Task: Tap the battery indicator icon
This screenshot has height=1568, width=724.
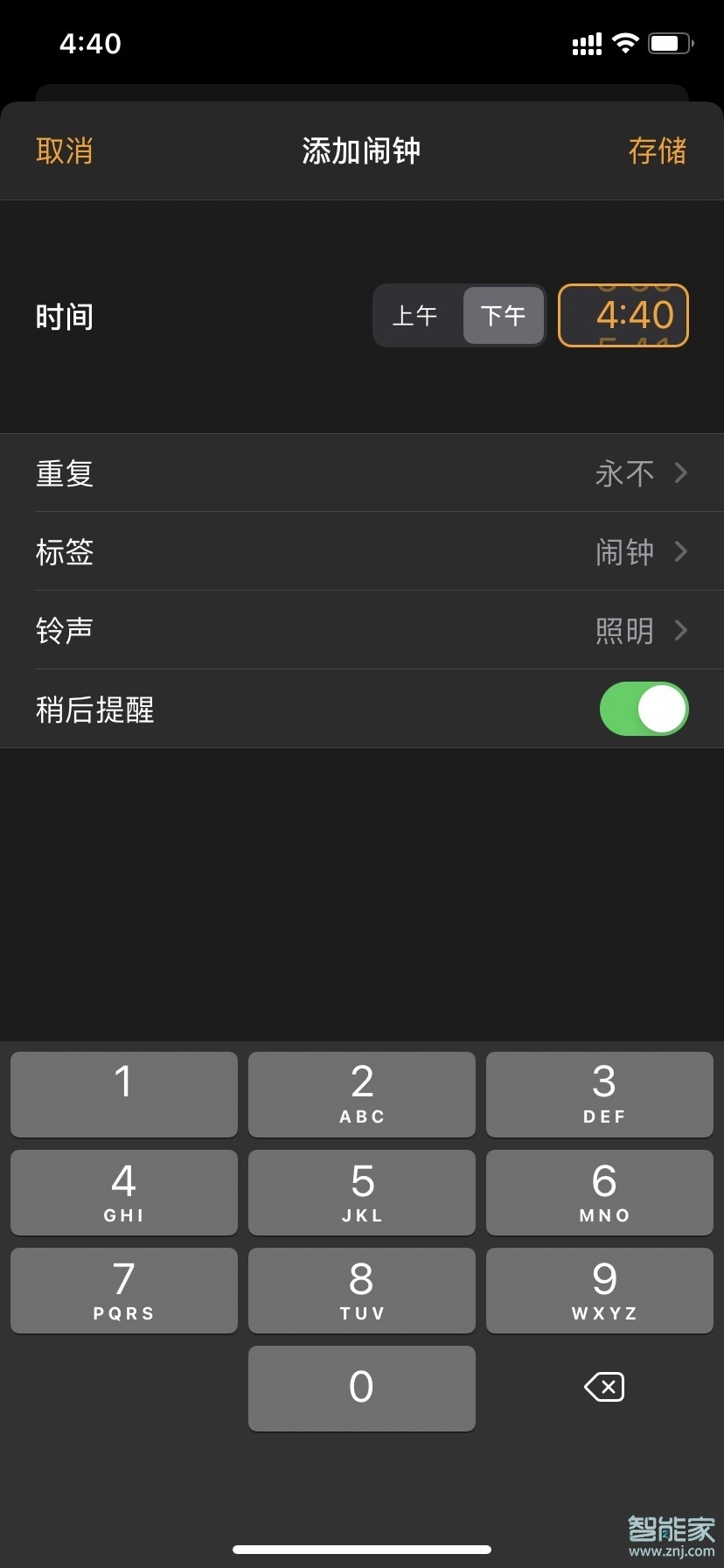Action: coord(670,43)
